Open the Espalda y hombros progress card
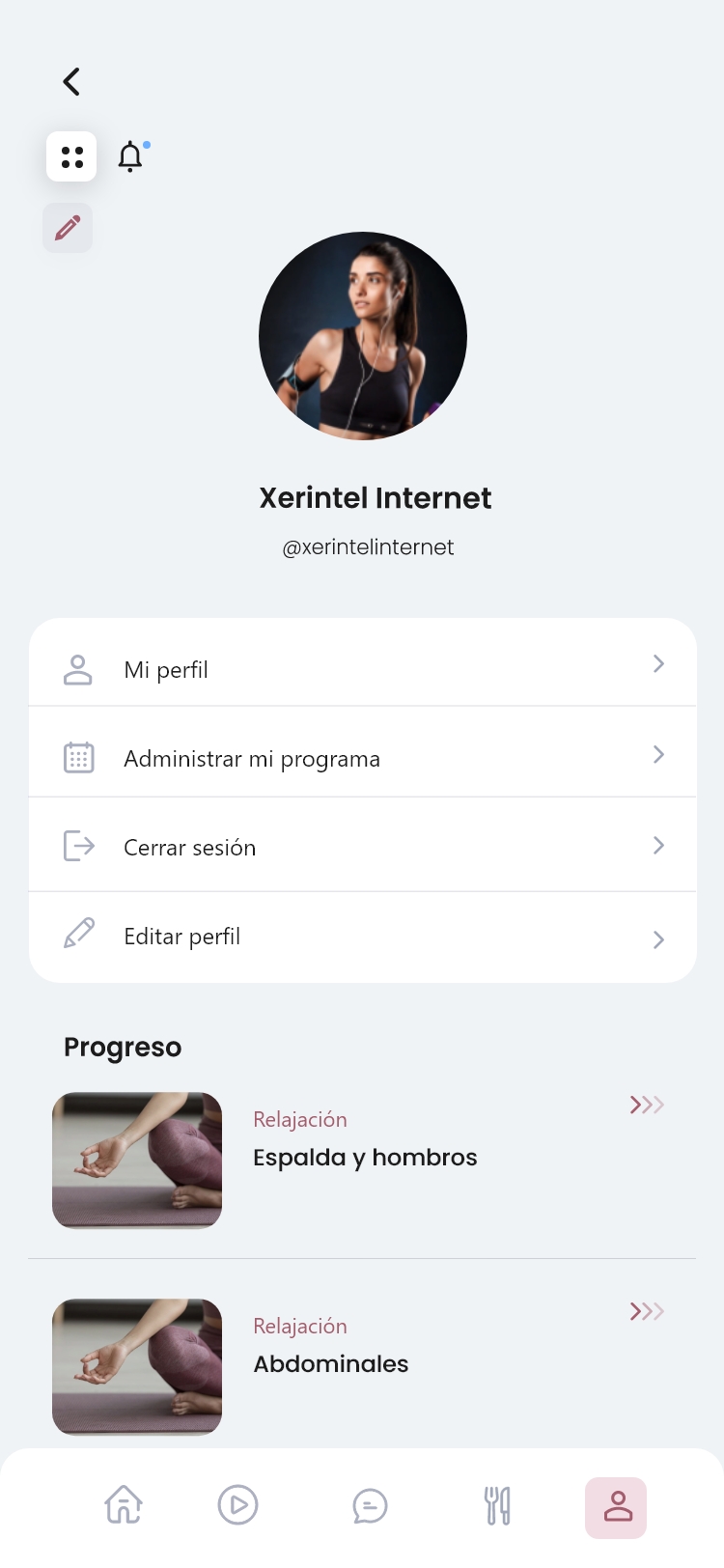Screen dimensions: 724x1568 pyautogui.click(x=365, y=1158)
